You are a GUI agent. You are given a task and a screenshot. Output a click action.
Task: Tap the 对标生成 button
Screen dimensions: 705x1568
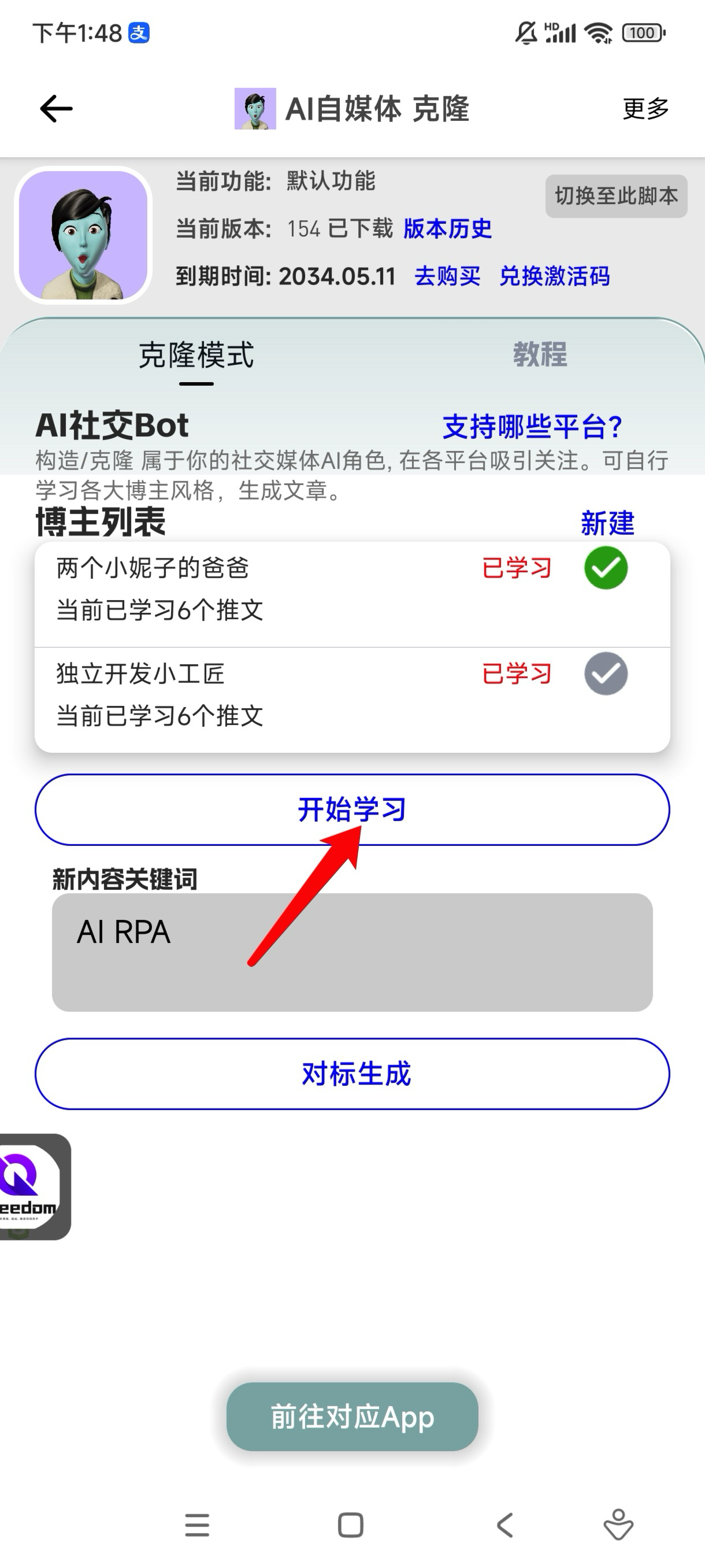pos(352,1074)
